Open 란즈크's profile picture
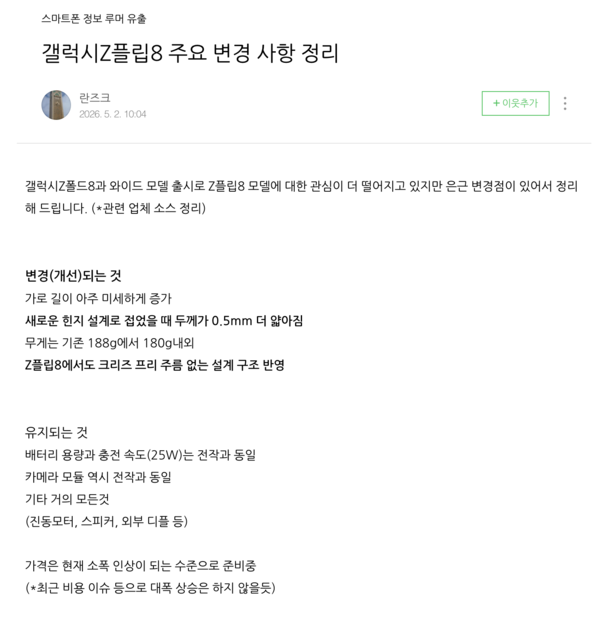 point(56,105)
